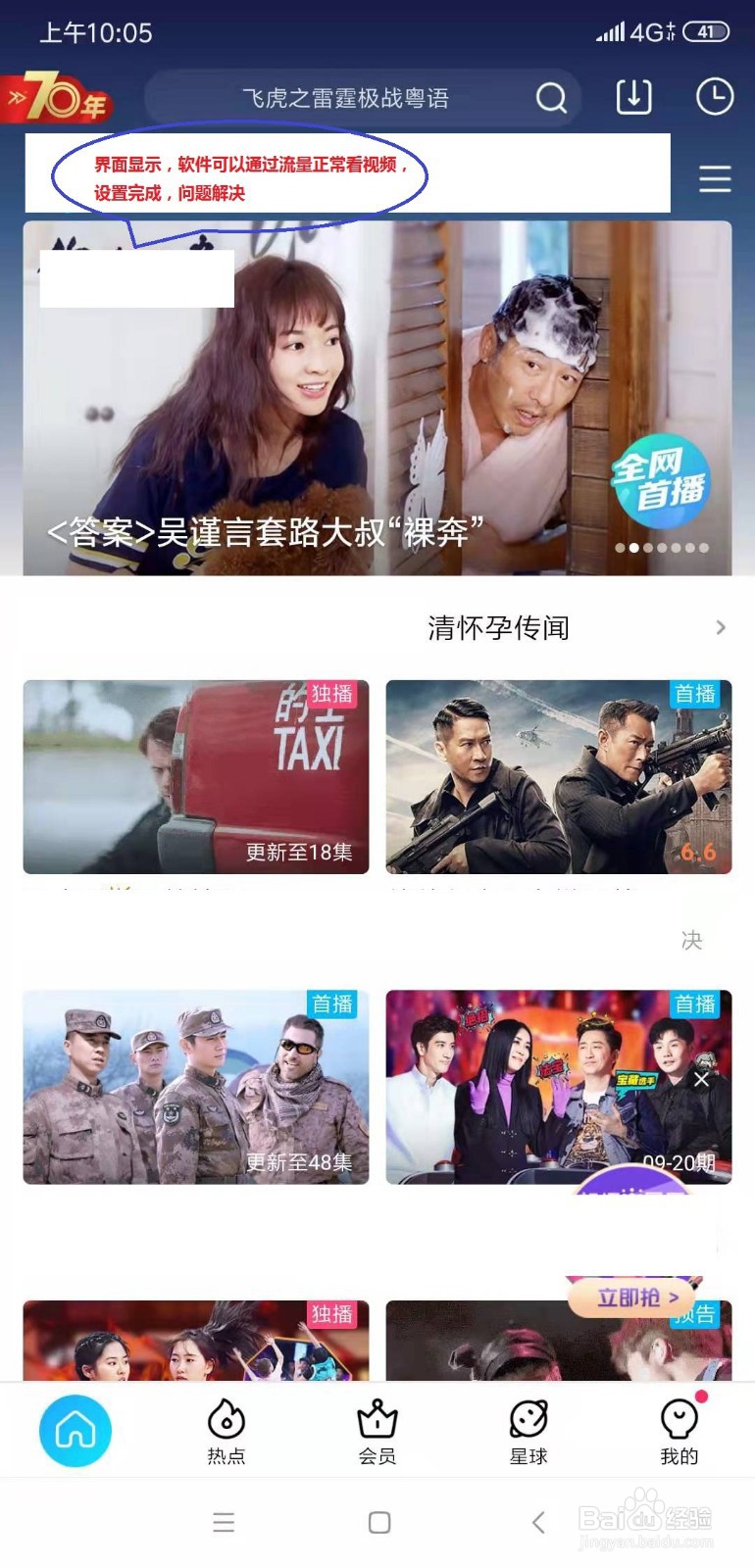Screen dimensions: 755x1568
Task: Open the TAXI drama updated to episode 18
Action: [196, 777]
